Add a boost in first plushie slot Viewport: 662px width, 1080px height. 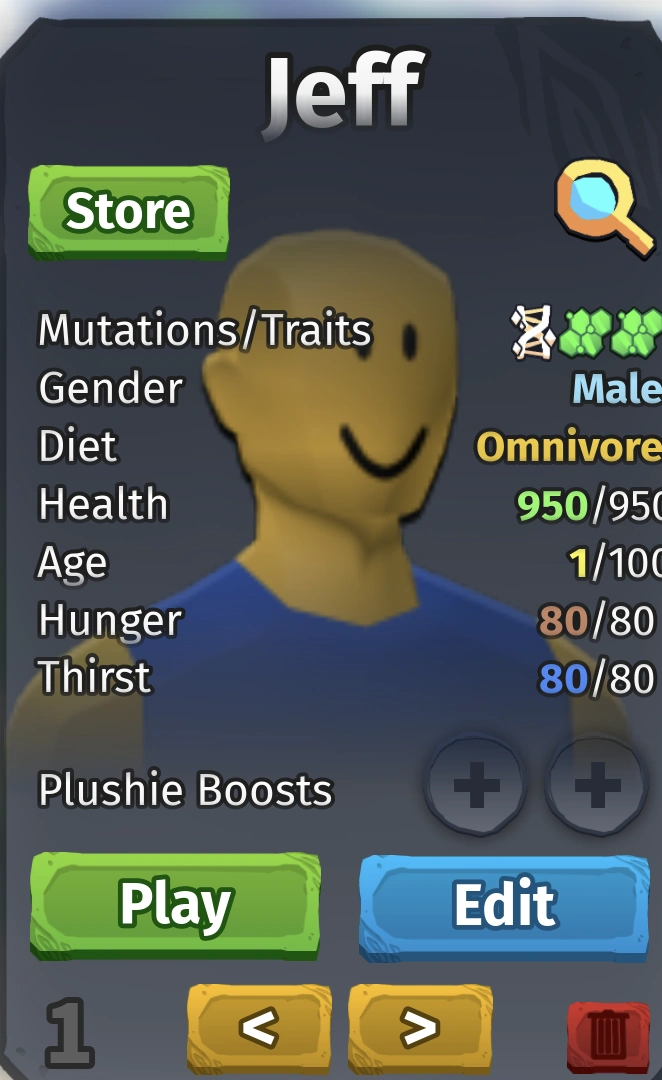coord(476,787)
